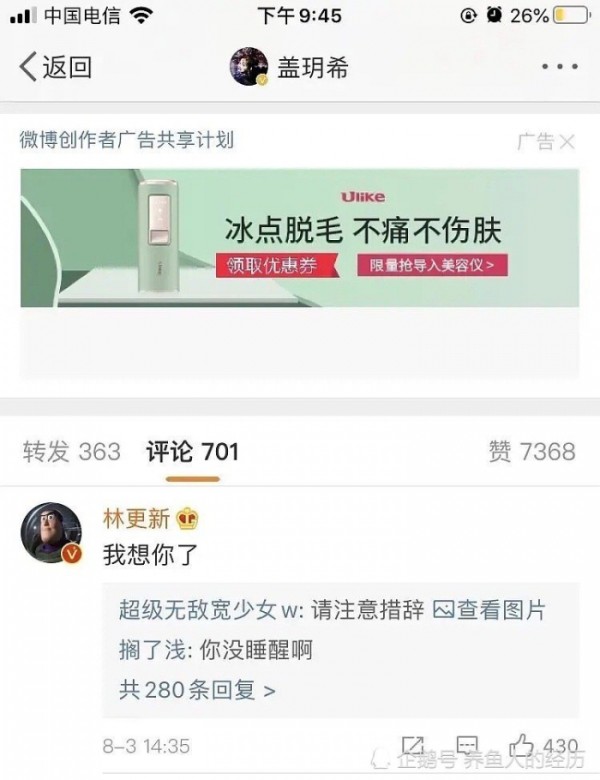View the 赞 7368 likes tab

click(532, 451)
